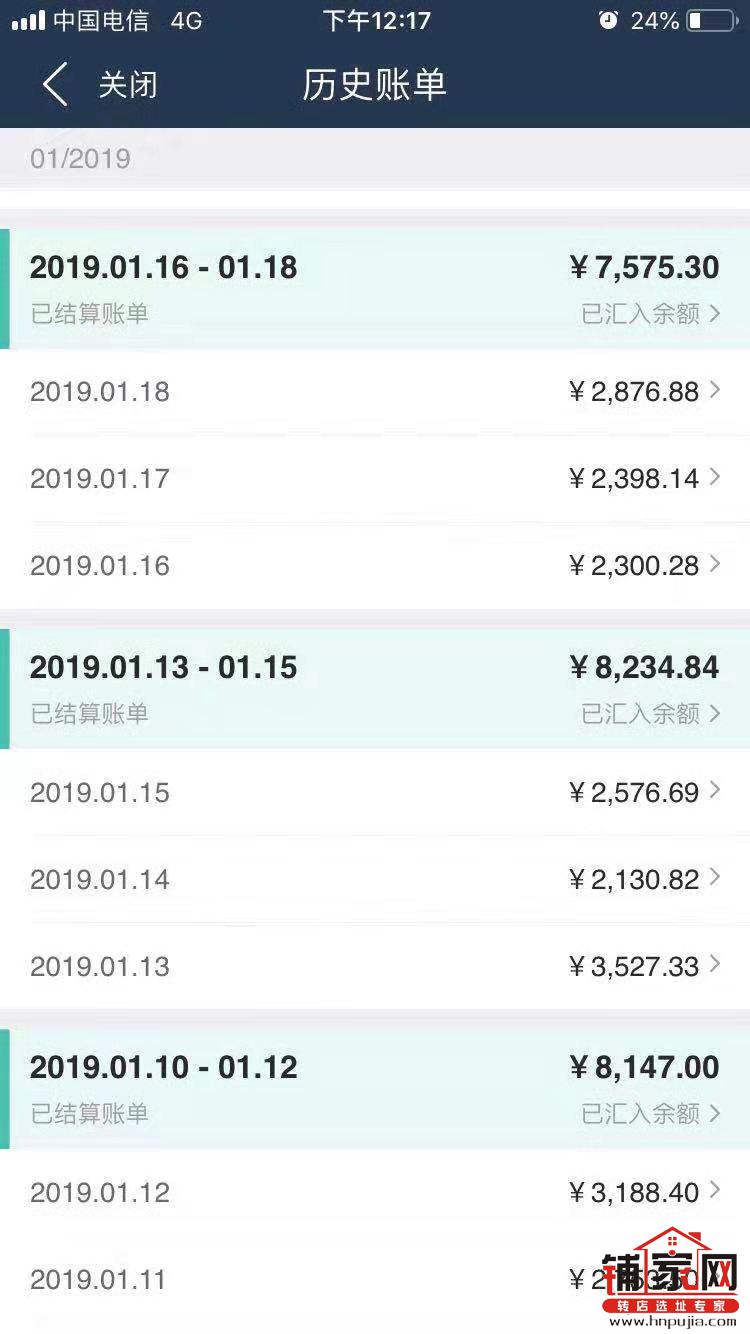This screenshot has width=750, height=1334.
Task: Open the 2019.01.14 bill entry
Action: (x=375, y=879)
